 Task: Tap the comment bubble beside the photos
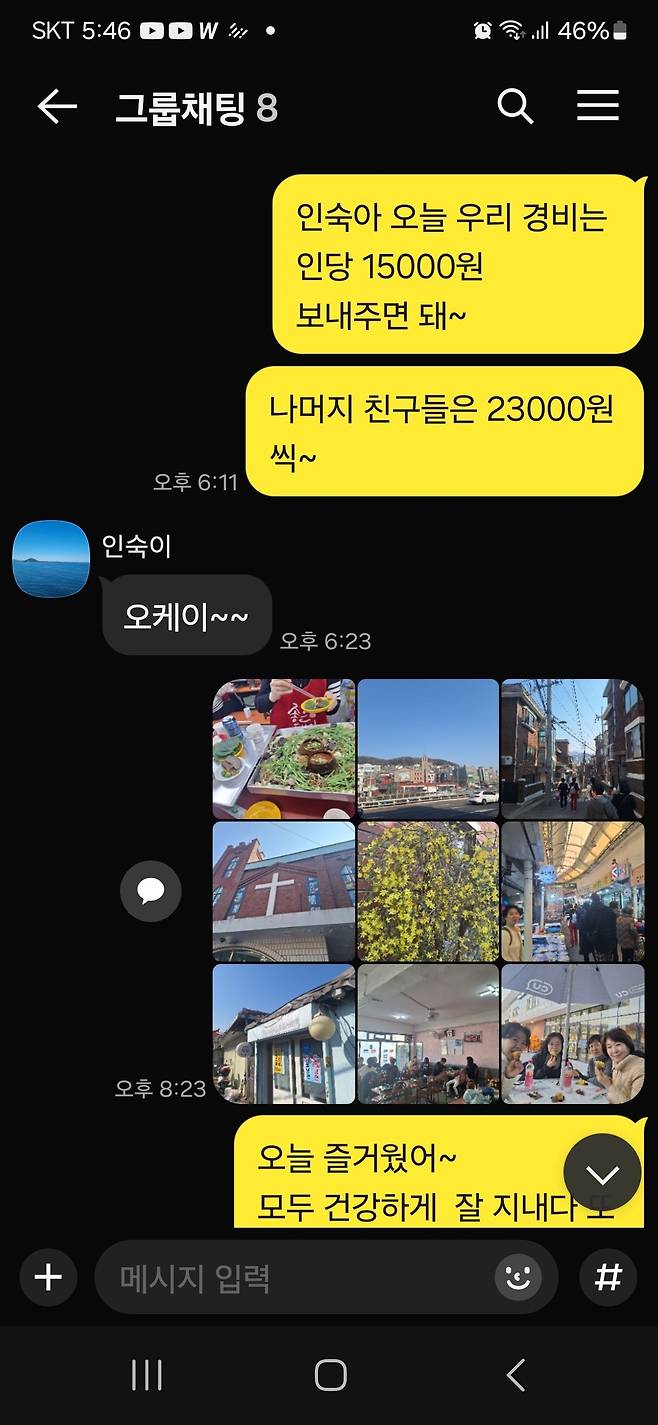pyautogui.click(x=151, y=891)
